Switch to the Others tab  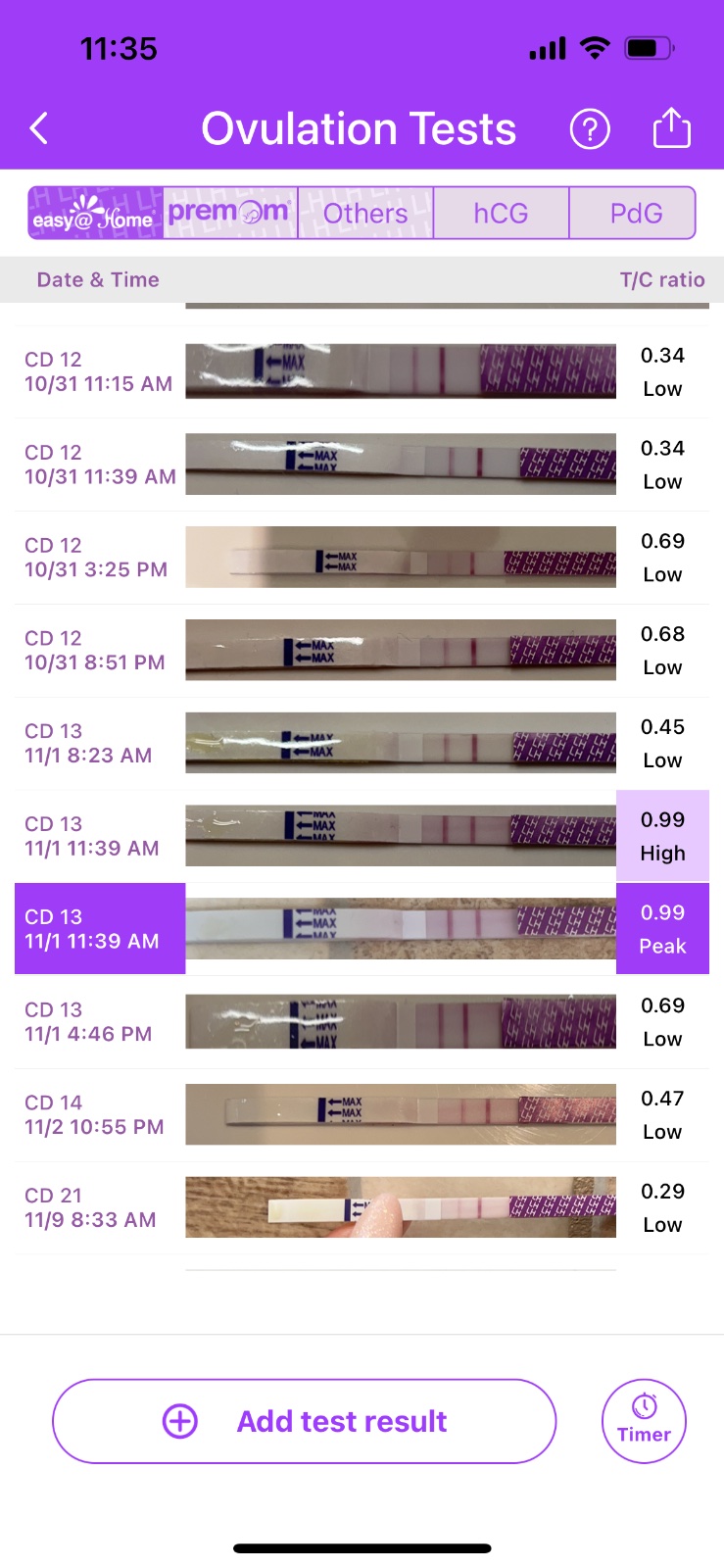click(365, 214)
